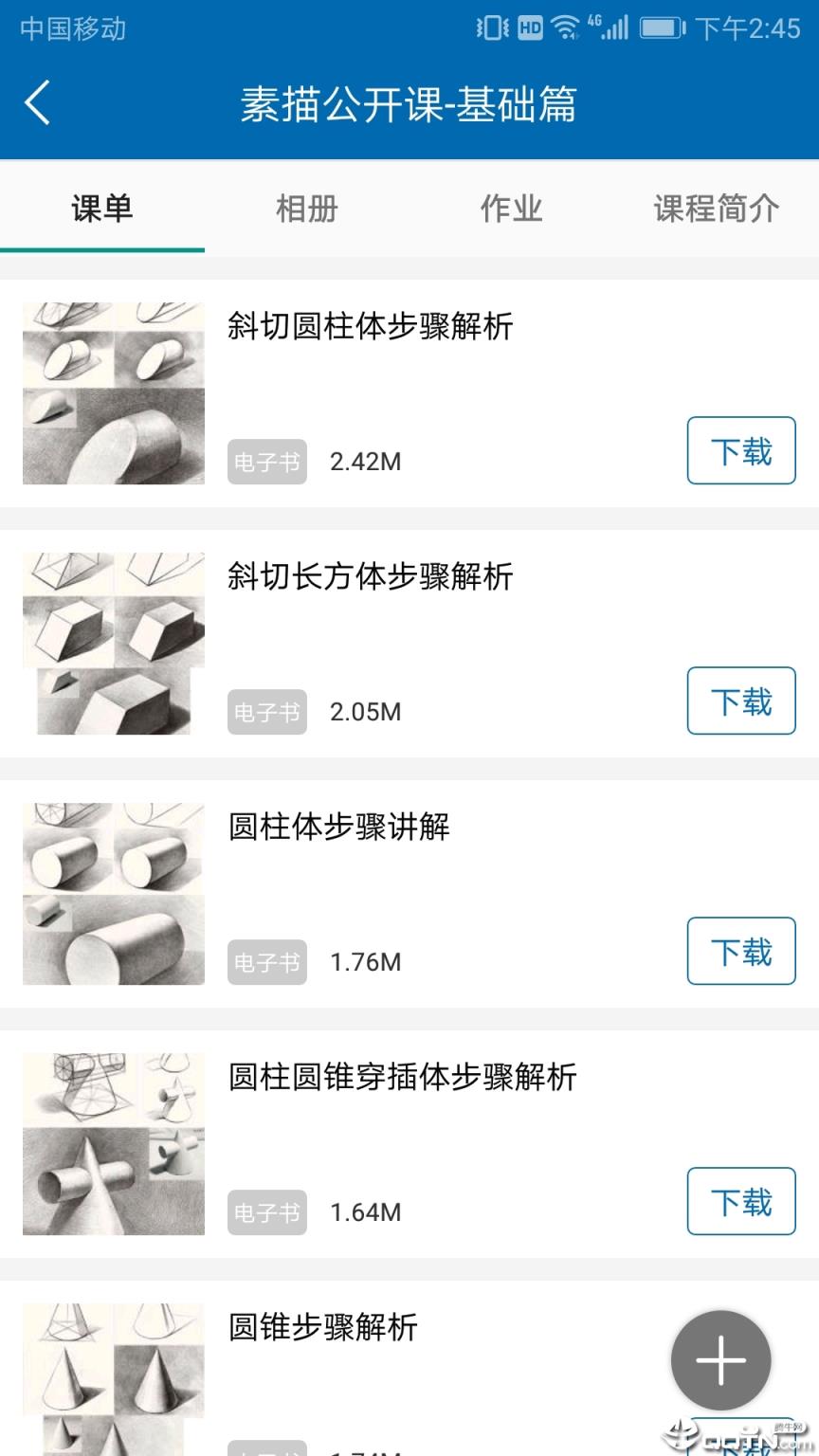Tap the Wi-Fi icon in status bar

pyautogui.click(x=566, y=27)
